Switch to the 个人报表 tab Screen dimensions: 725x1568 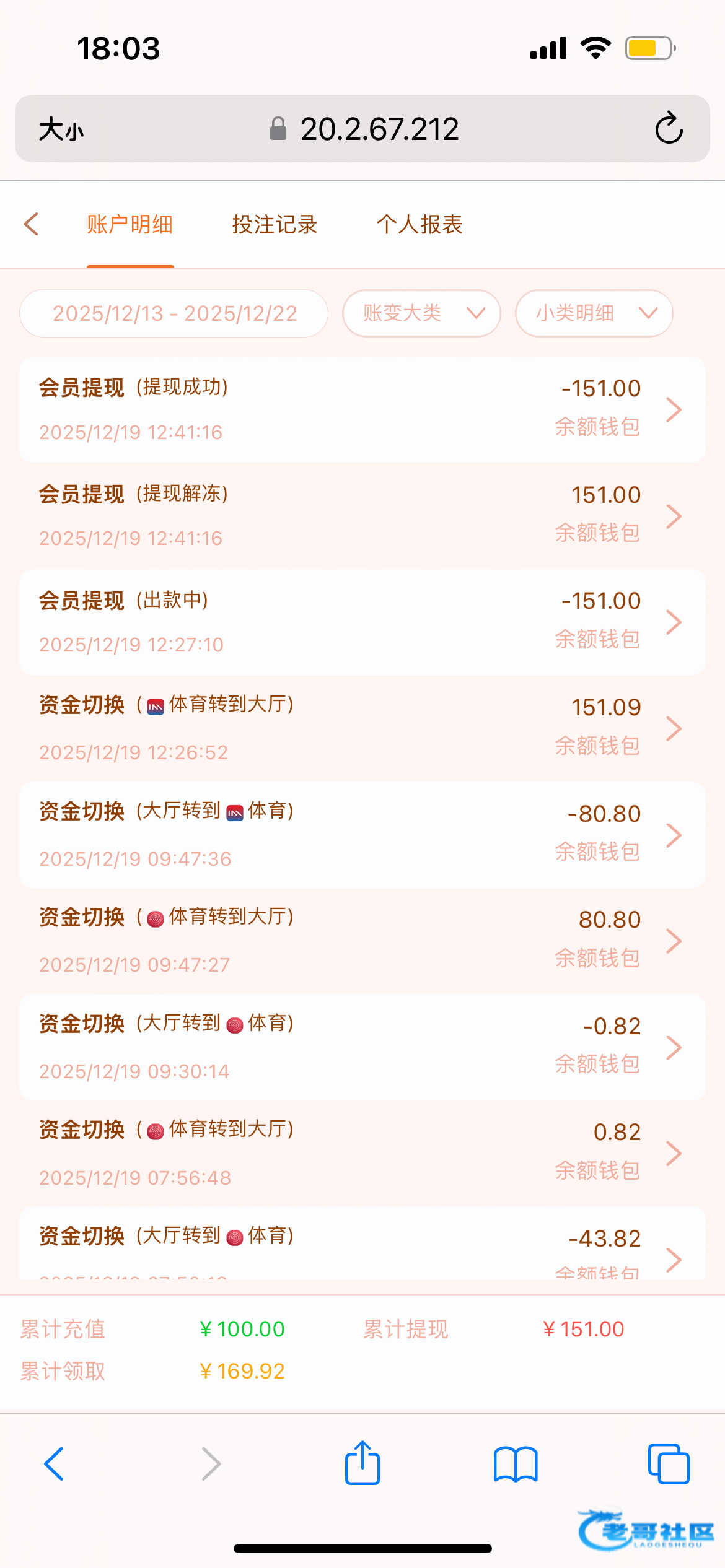coord(420,224)
